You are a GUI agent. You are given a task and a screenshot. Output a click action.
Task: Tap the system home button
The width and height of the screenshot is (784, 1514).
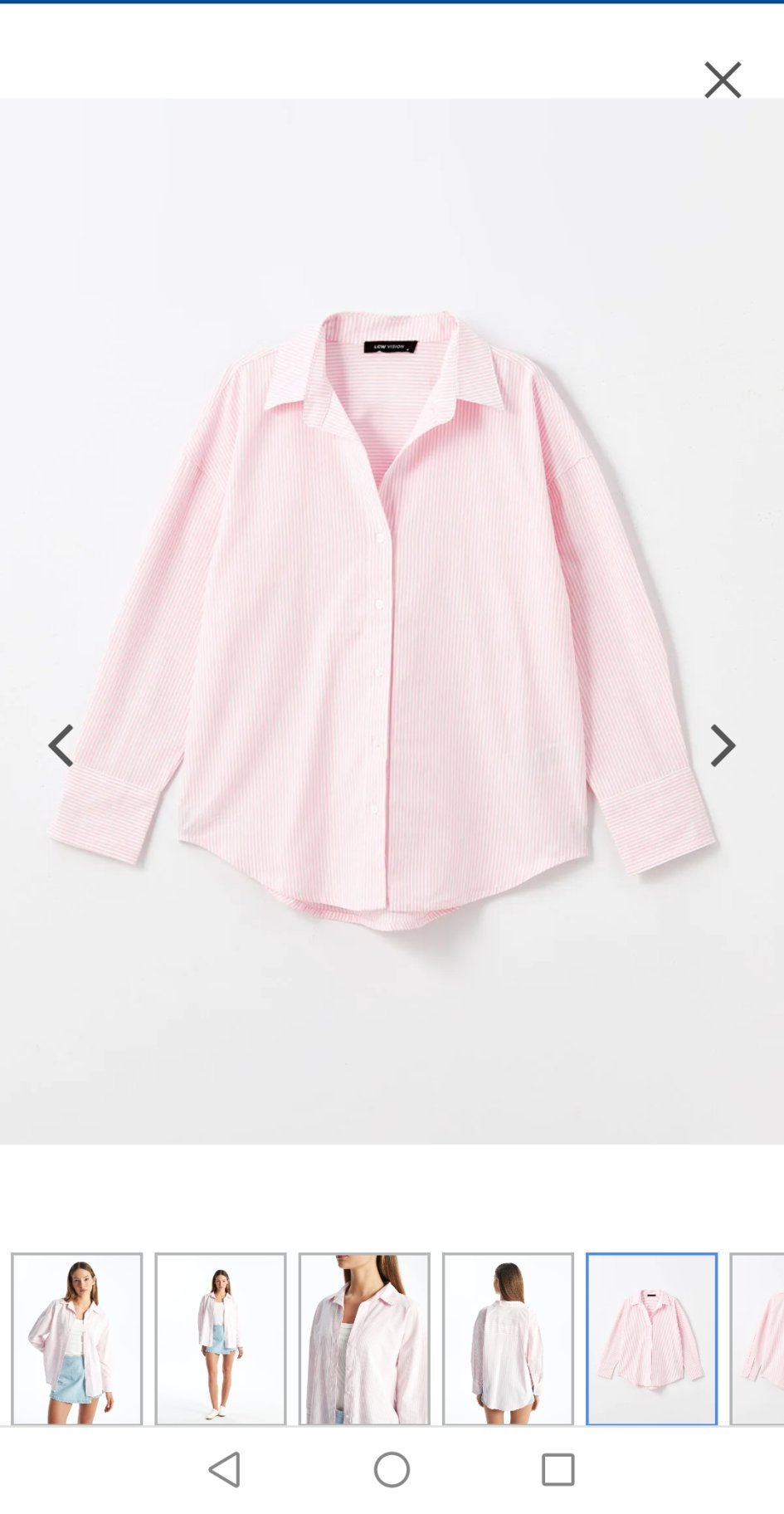(392, 1470)
